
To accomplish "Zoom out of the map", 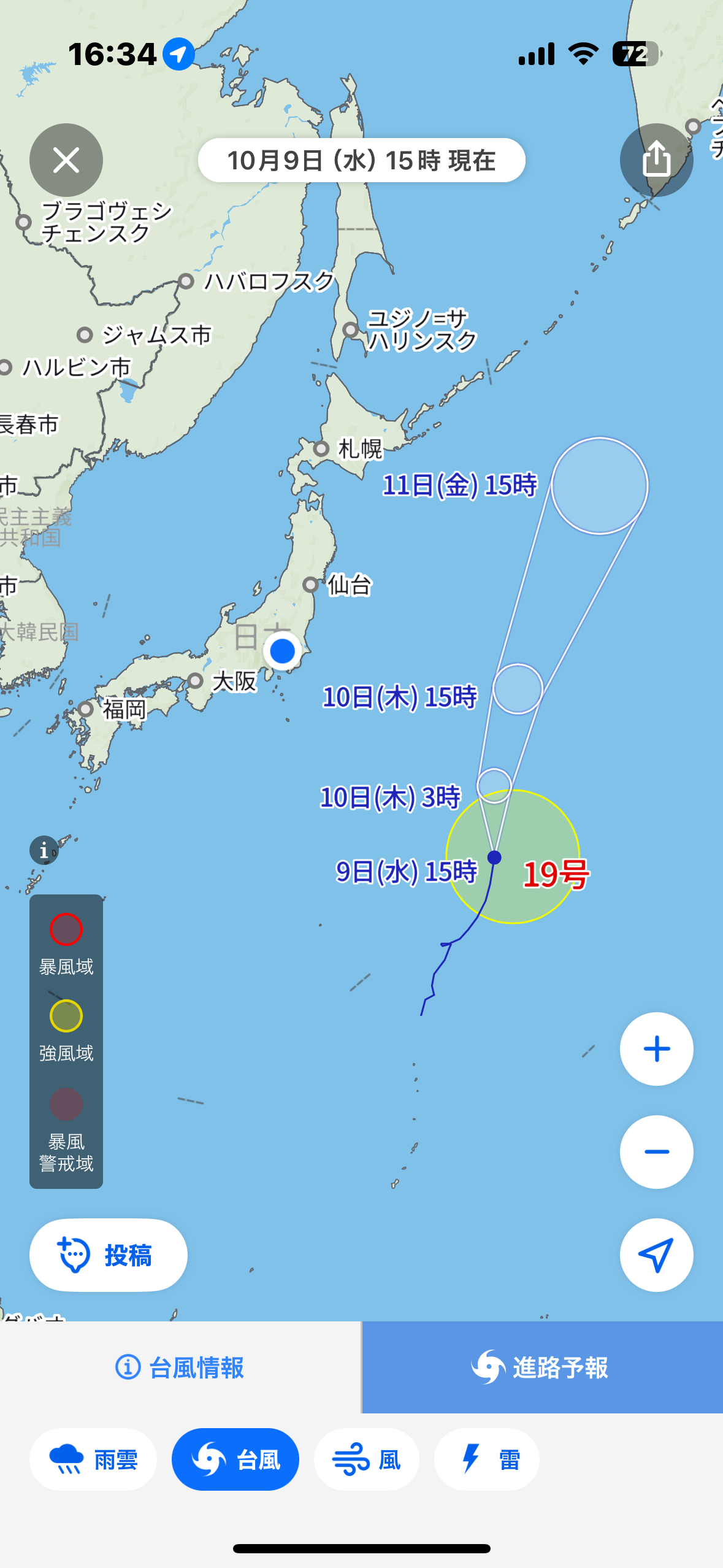I will click(x=656, y=1152).
